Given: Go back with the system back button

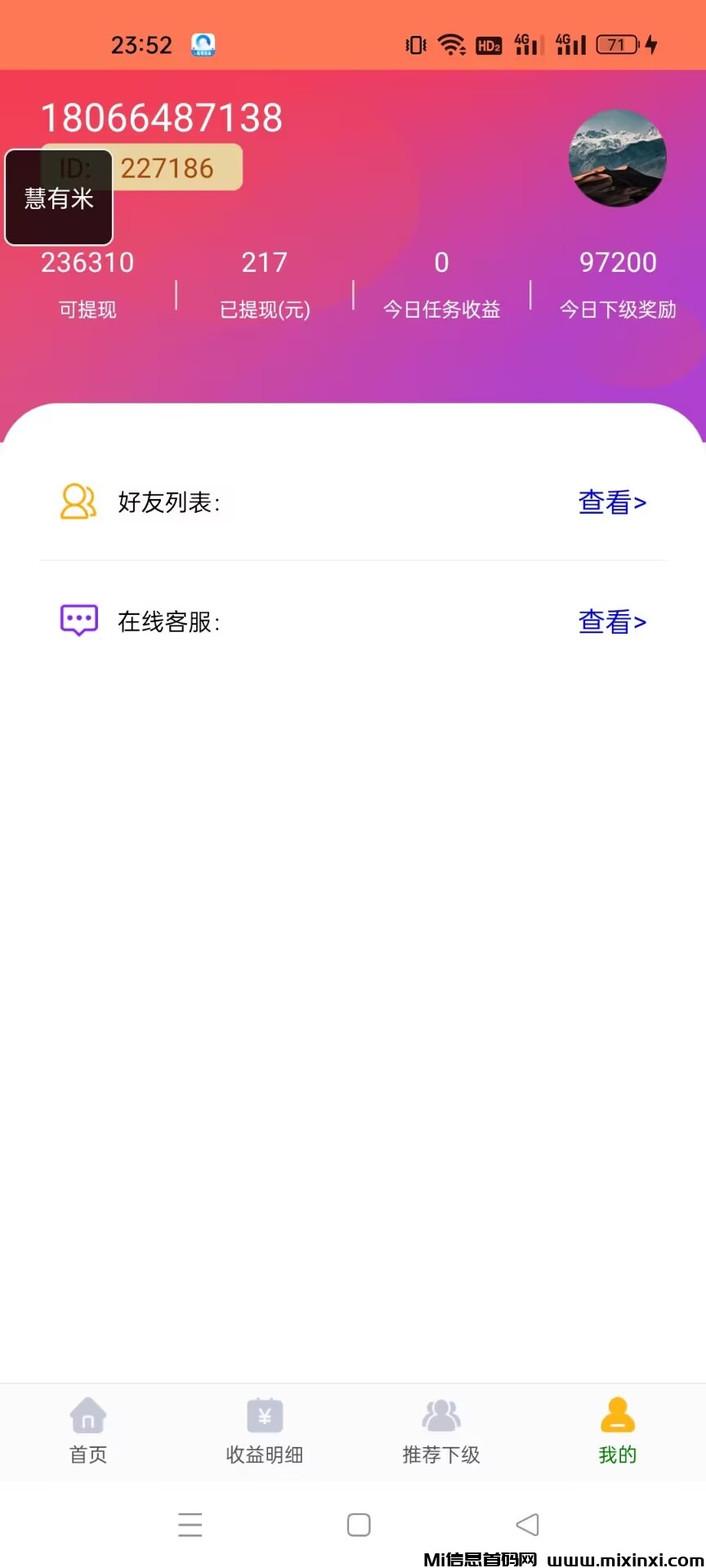Looking at the screenshot, I should point(528,1525).
